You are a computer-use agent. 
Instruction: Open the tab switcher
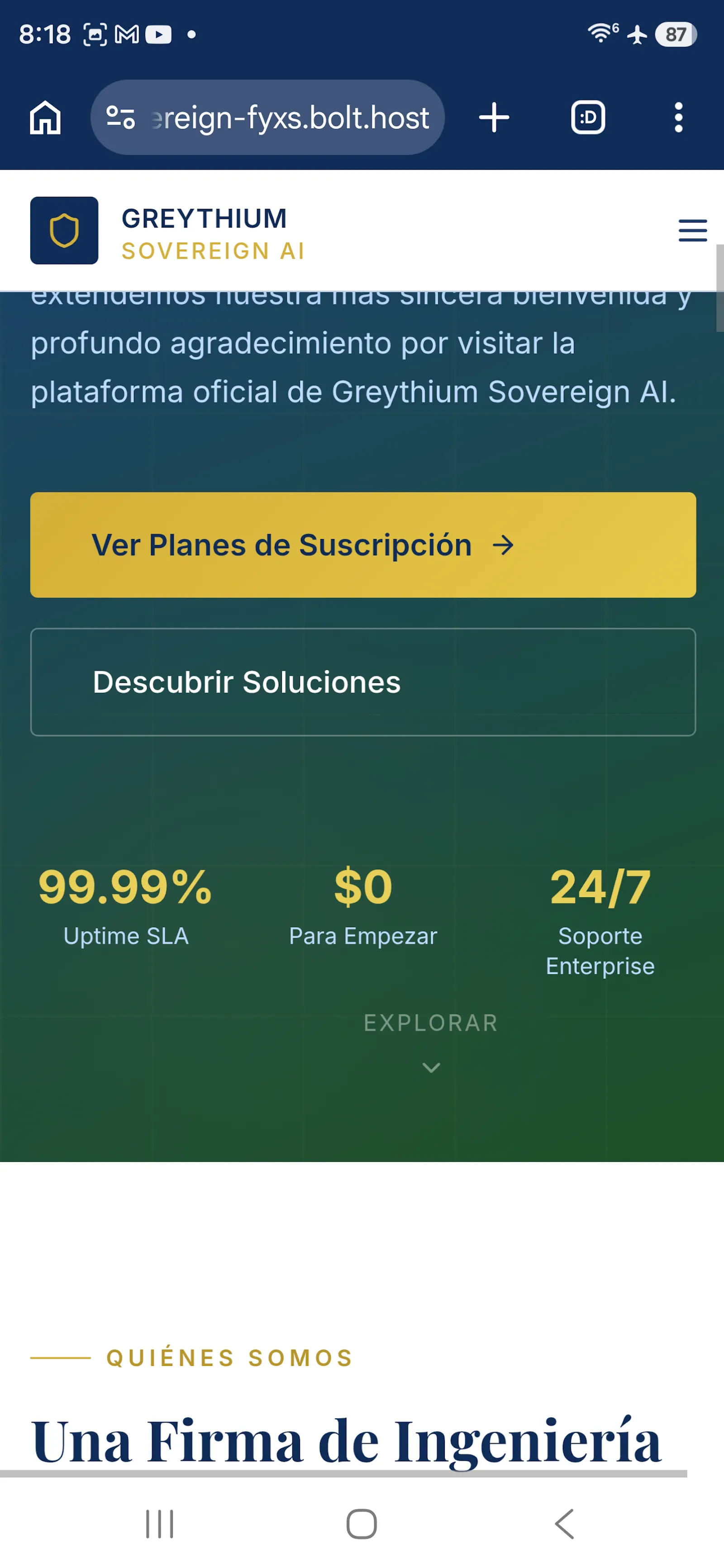pyautogui.click(x=588, y=118)
